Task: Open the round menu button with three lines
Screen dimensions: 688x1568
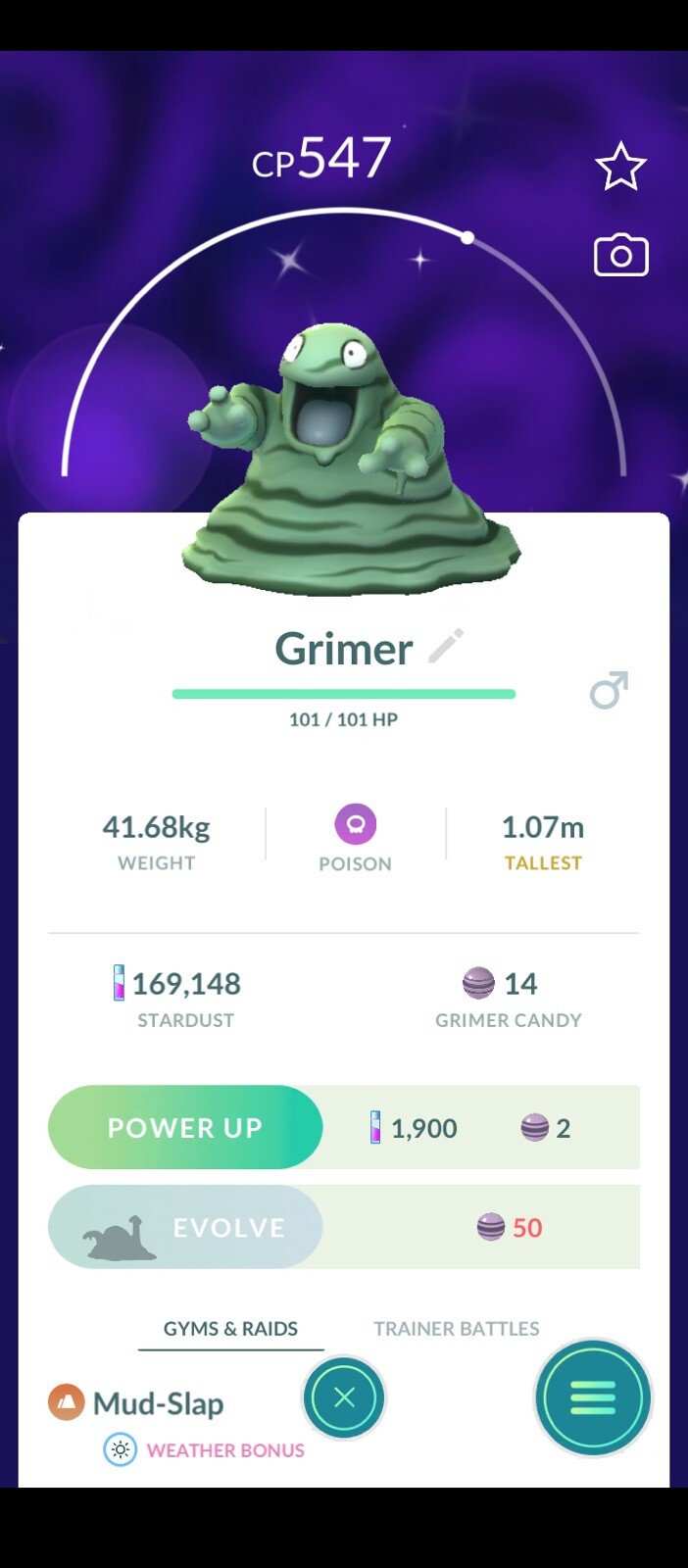Action: pos(592,1397)
